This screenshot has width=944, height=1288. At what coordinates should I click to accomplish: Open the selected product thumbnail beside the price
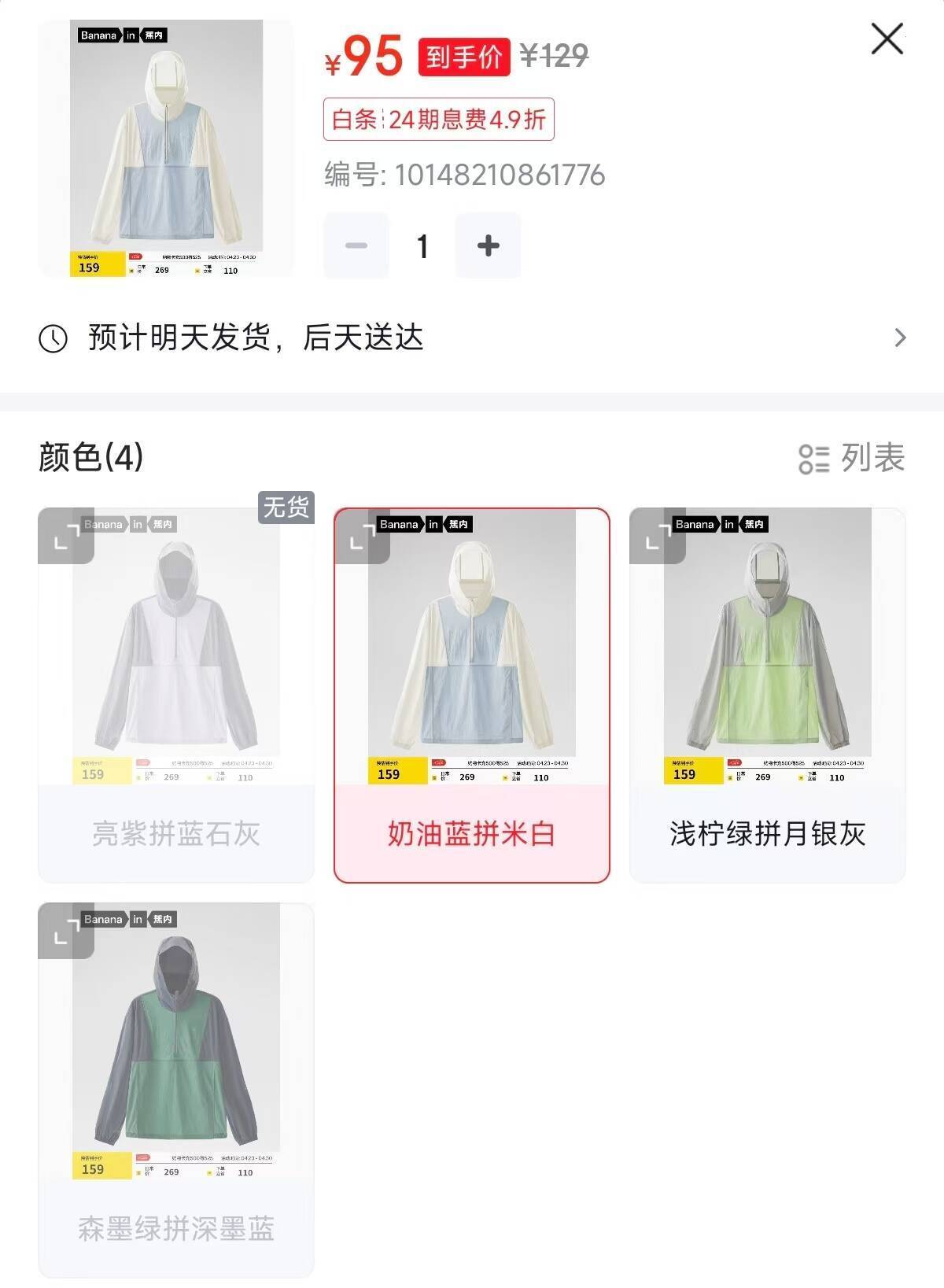[x=166, y=148]
